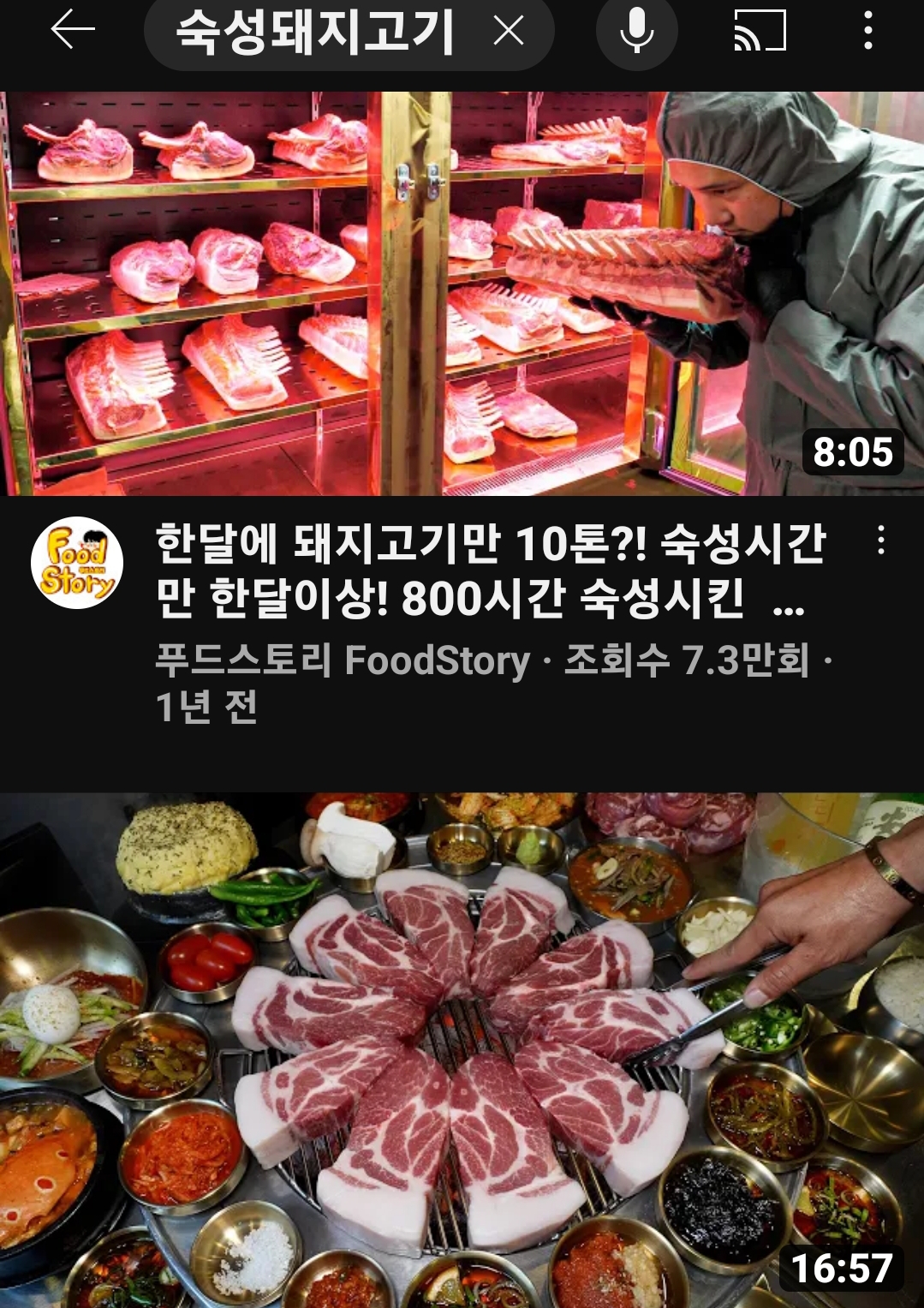Open the top bar overflow menu

click(867, 32)
